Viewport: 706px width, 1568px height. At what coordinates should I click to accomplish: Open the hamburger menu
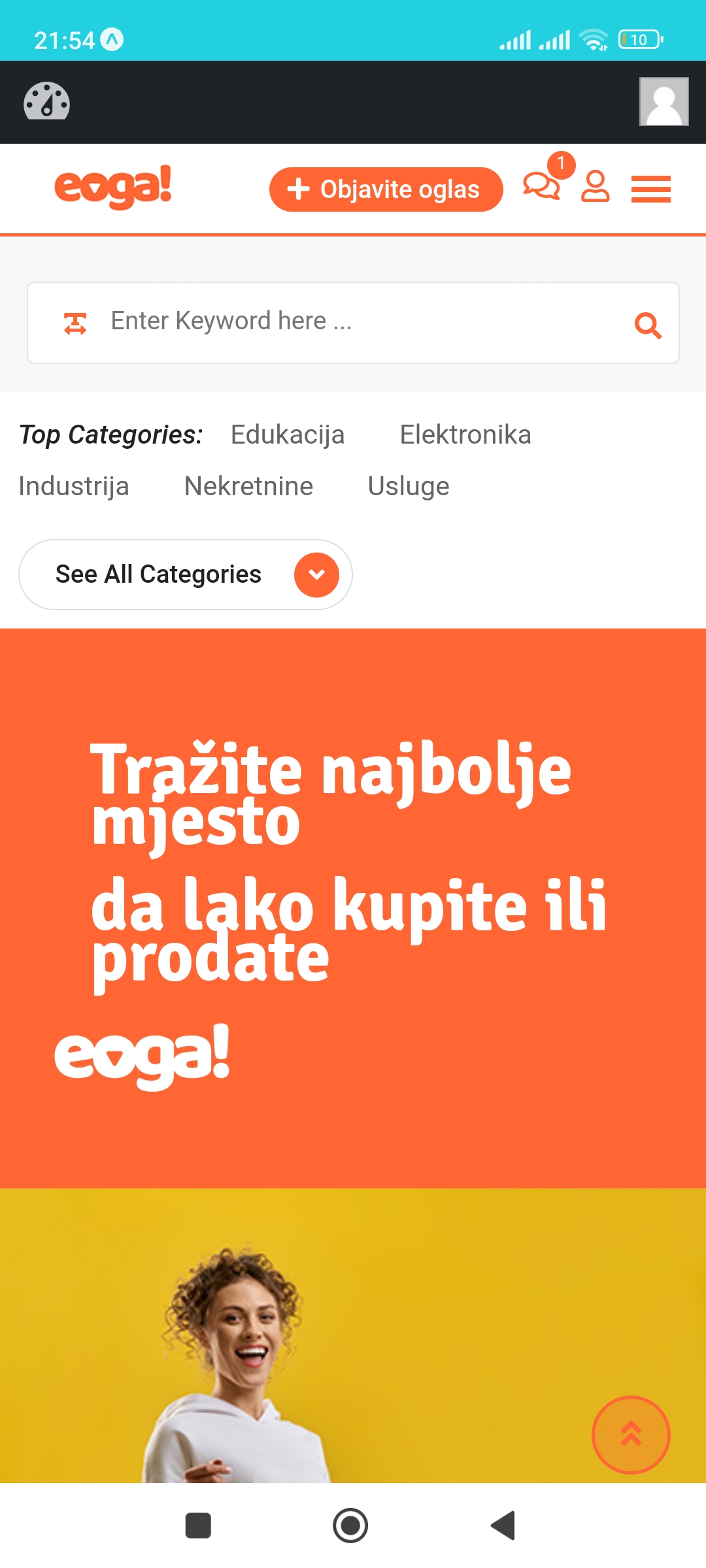(x=650, y=189)
